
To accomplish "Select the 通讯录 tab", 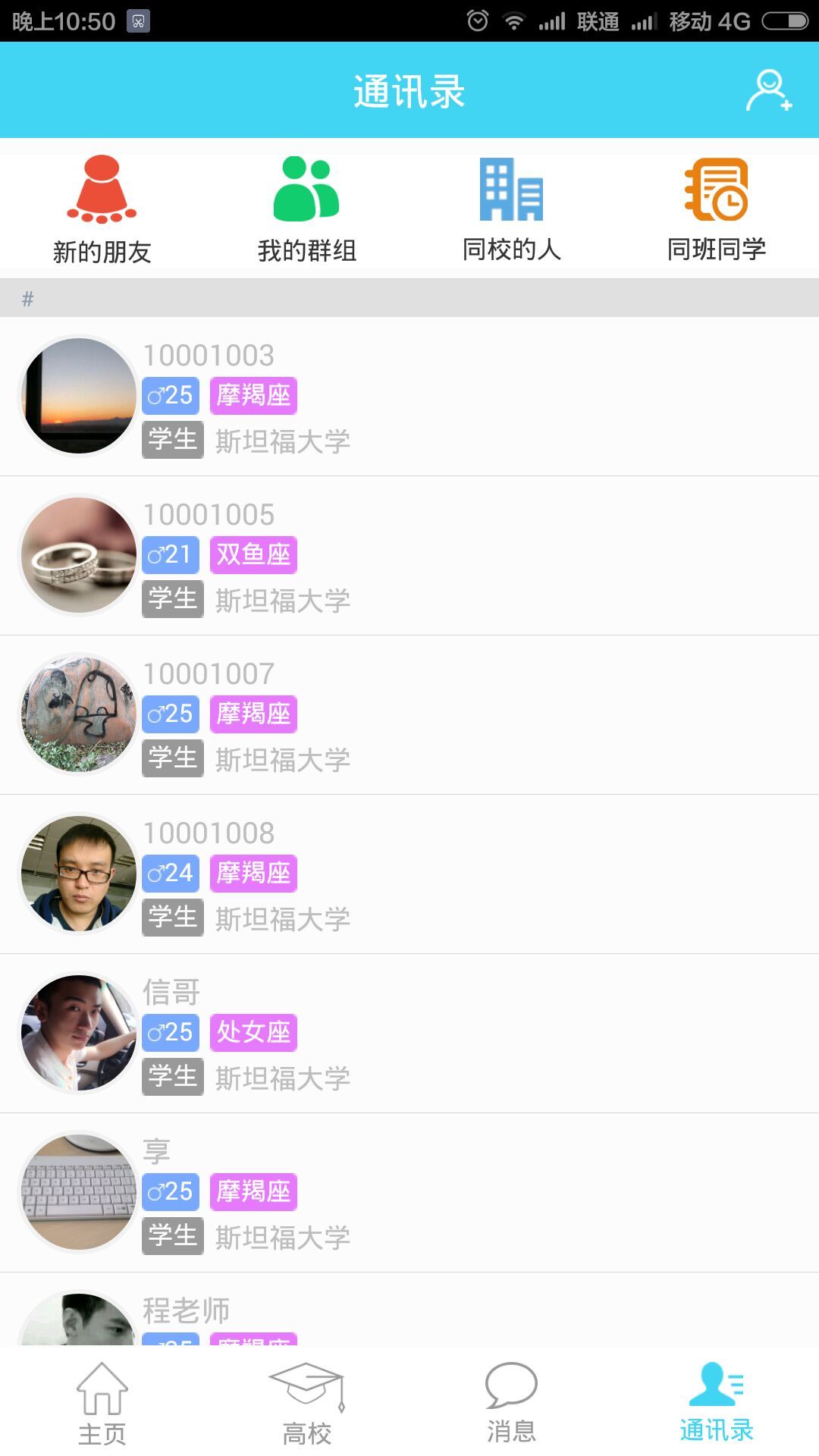I will tap(716, 1403).
